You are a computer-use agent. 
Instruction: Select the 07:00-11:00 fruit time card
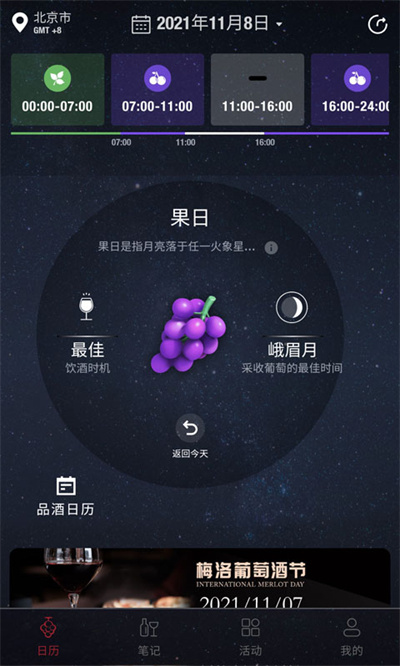point(158,90)
